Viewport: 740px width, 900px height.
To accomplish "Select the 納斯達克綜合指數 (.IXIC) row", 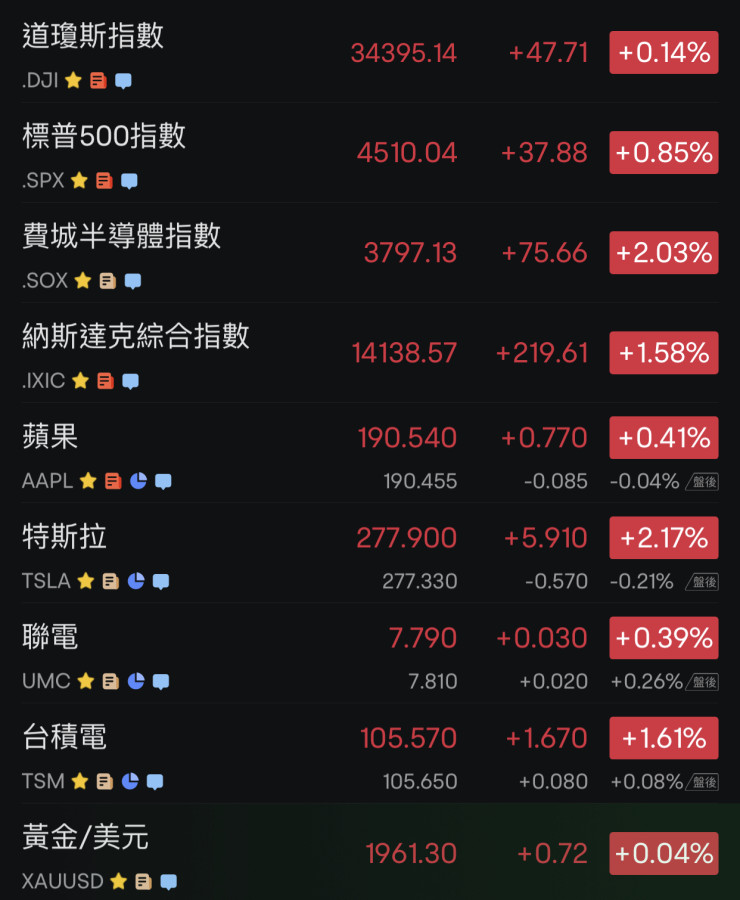I will (x=135, y=337).
